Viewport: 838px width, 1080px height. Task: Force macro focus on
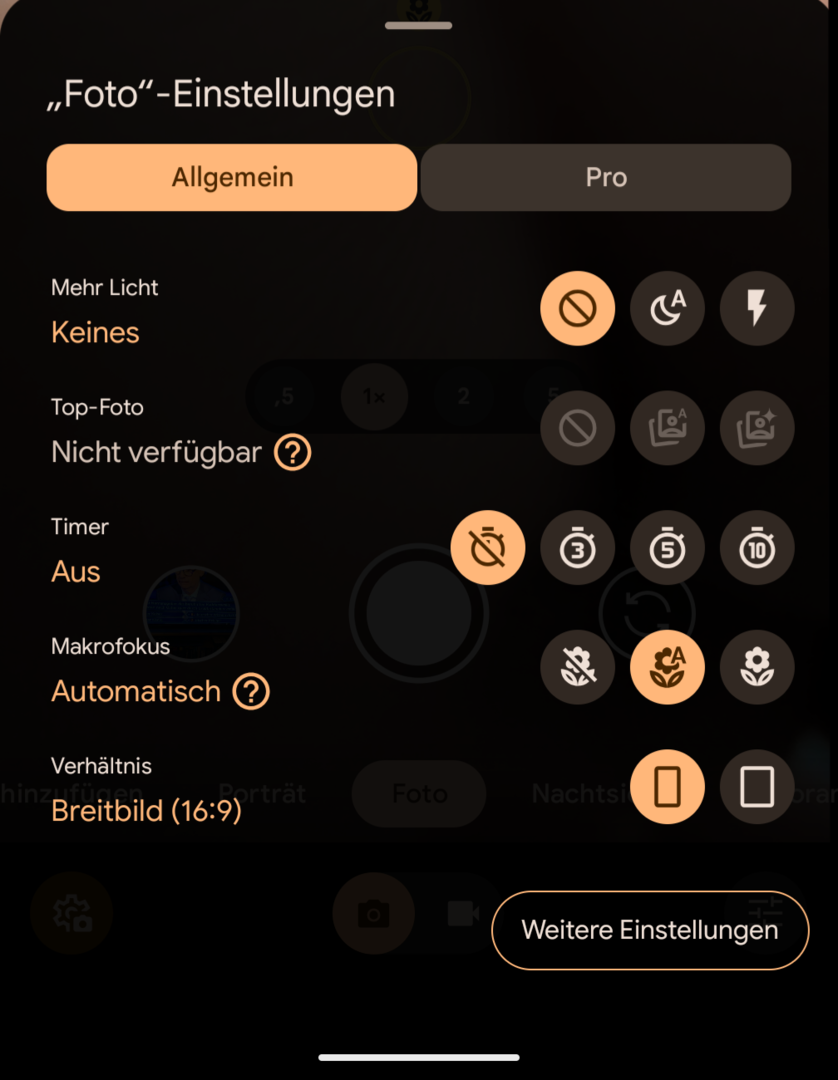click(757, 667)
